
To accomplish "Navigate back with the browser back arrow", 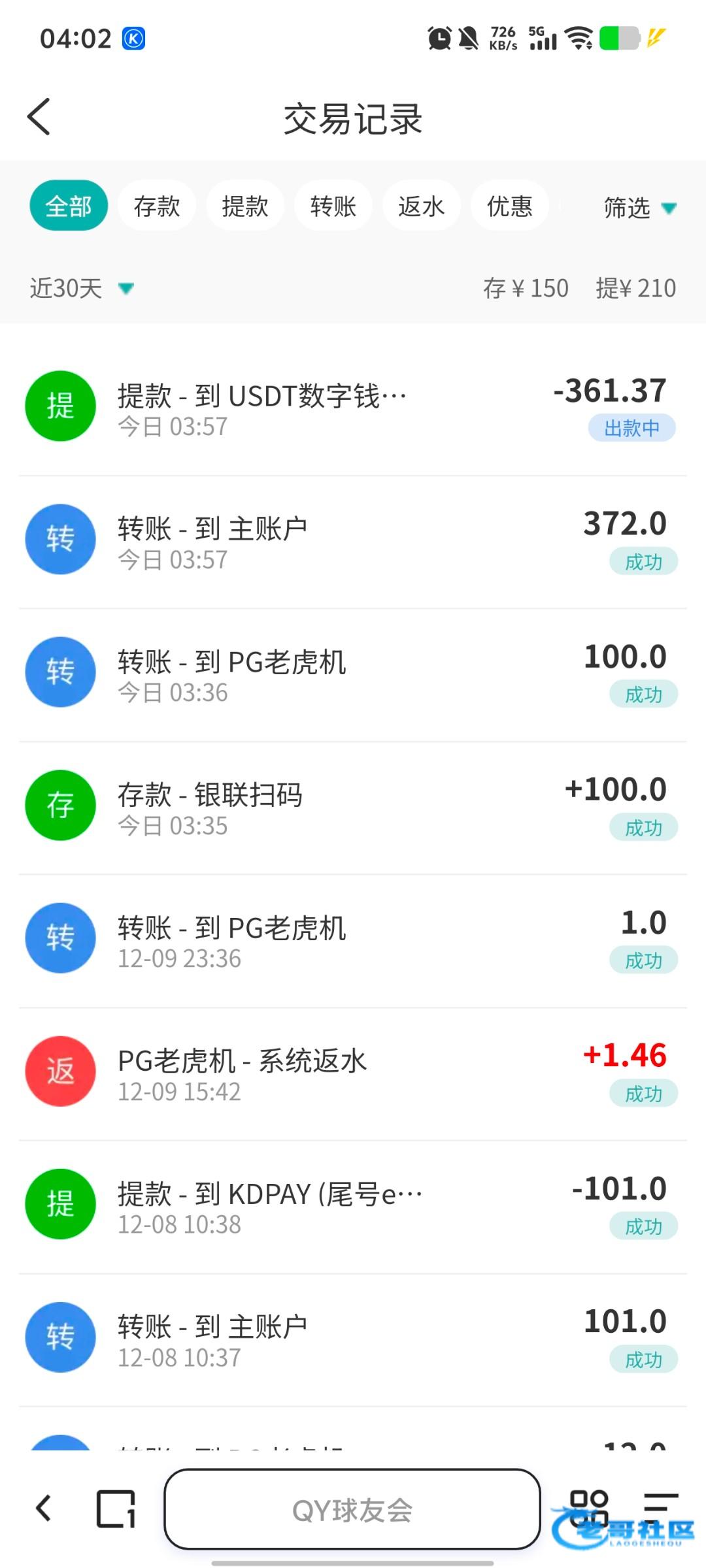I will [x=43, y=1509].
